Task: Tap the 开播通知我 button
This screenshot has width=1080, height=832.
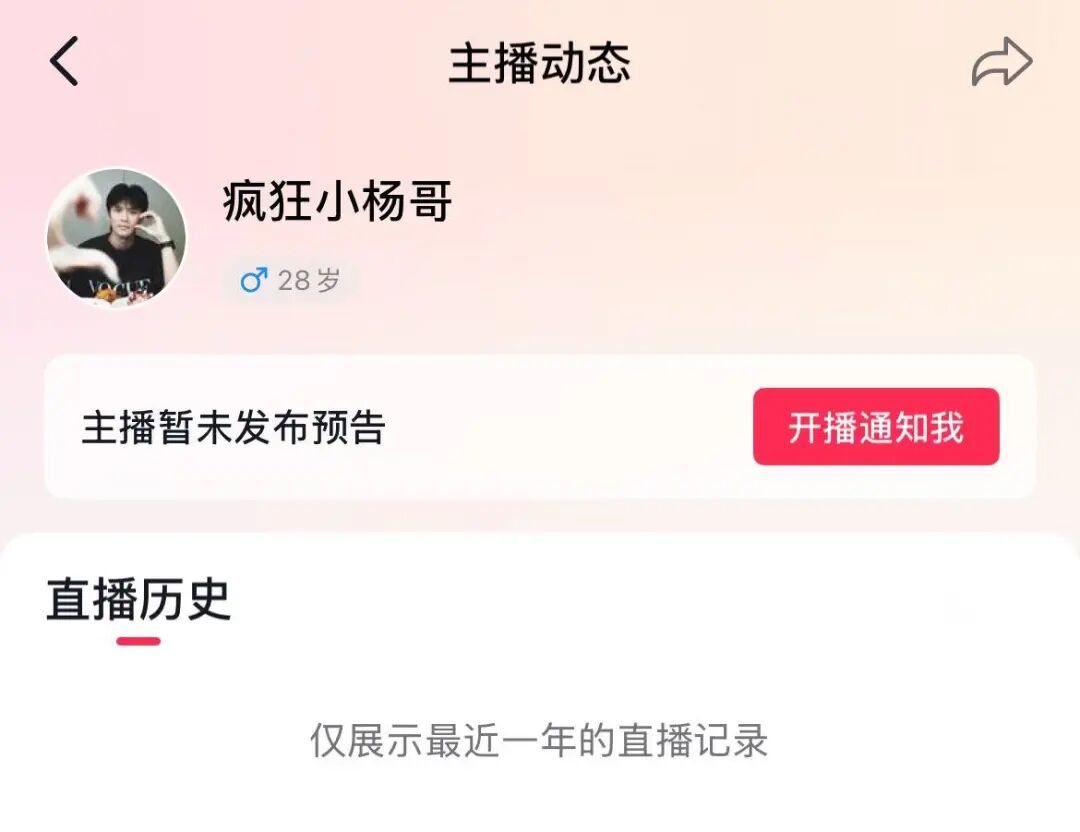Action: [x=875, y=427]
